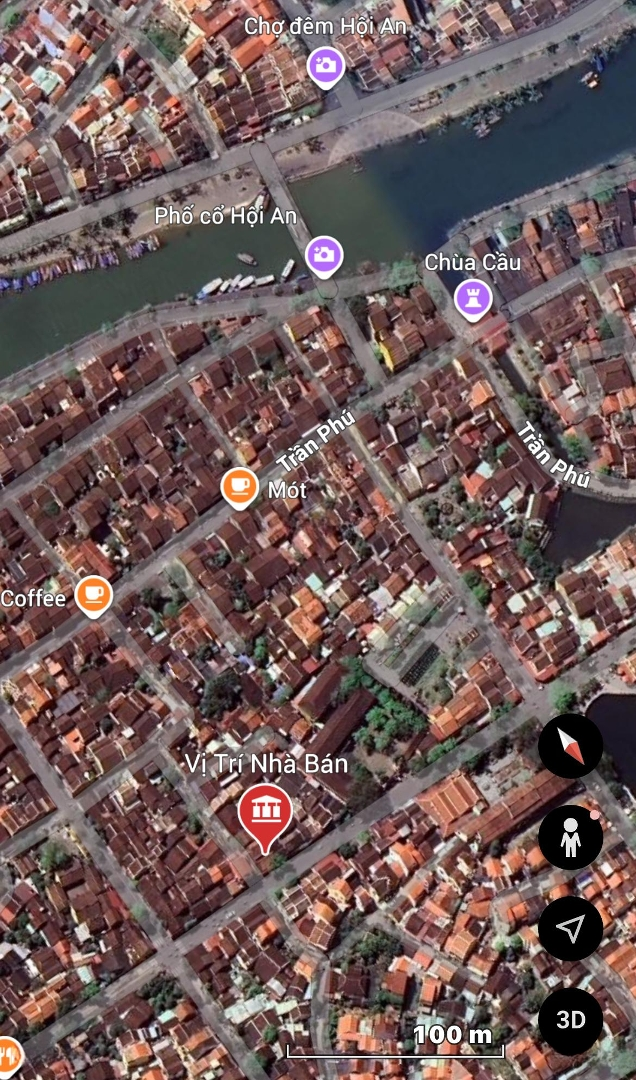Reset map orientation with the compass
Viewport: 636px width, 1080px height.
coord(570,746)
